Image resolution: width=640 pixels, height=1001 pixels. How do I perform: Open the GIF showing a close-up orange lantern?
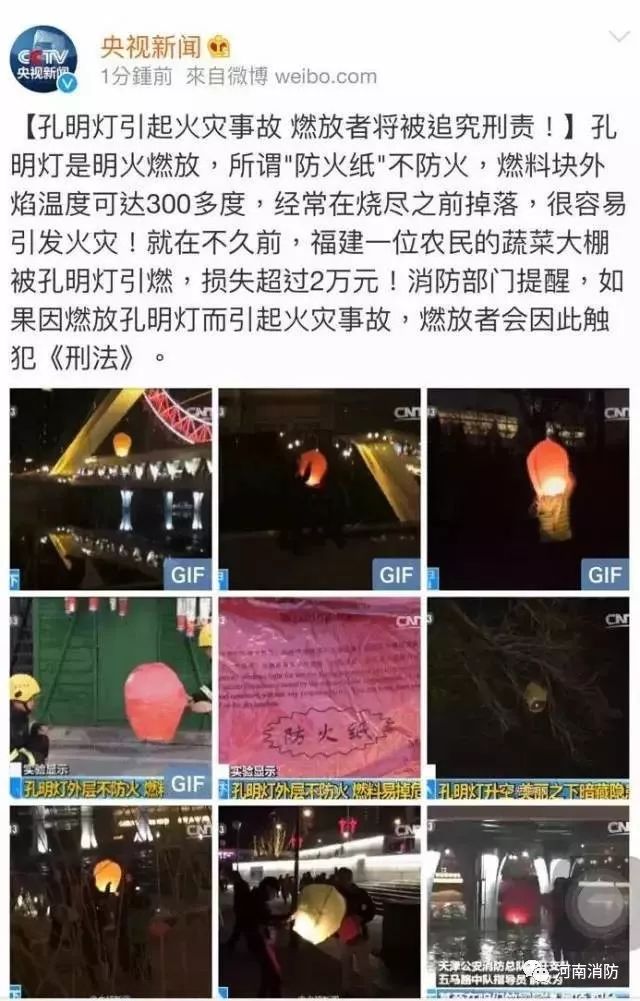coord(528,488)
